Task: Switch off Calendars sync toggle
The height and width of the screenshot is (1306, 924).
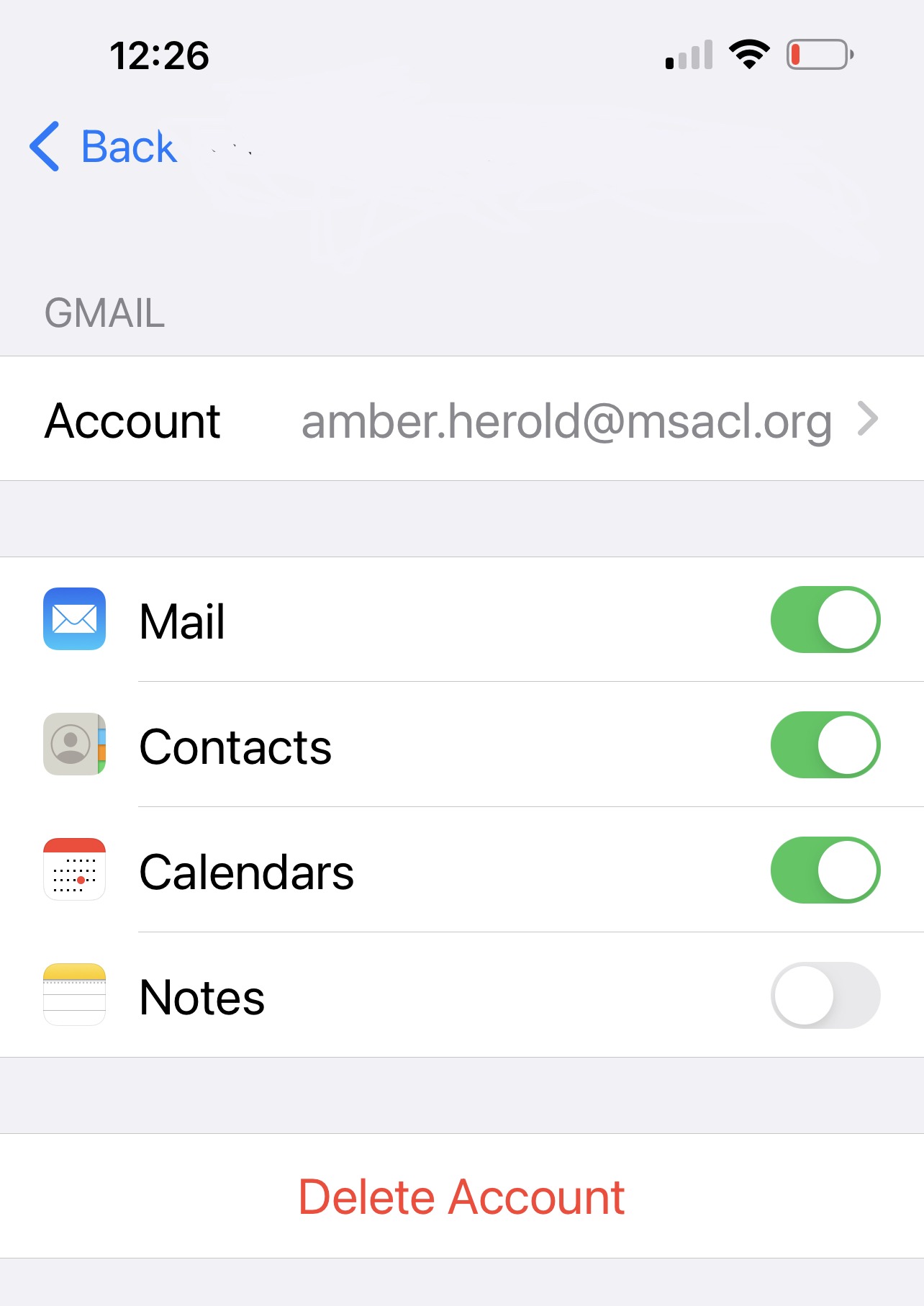Action: pos(825,870)
